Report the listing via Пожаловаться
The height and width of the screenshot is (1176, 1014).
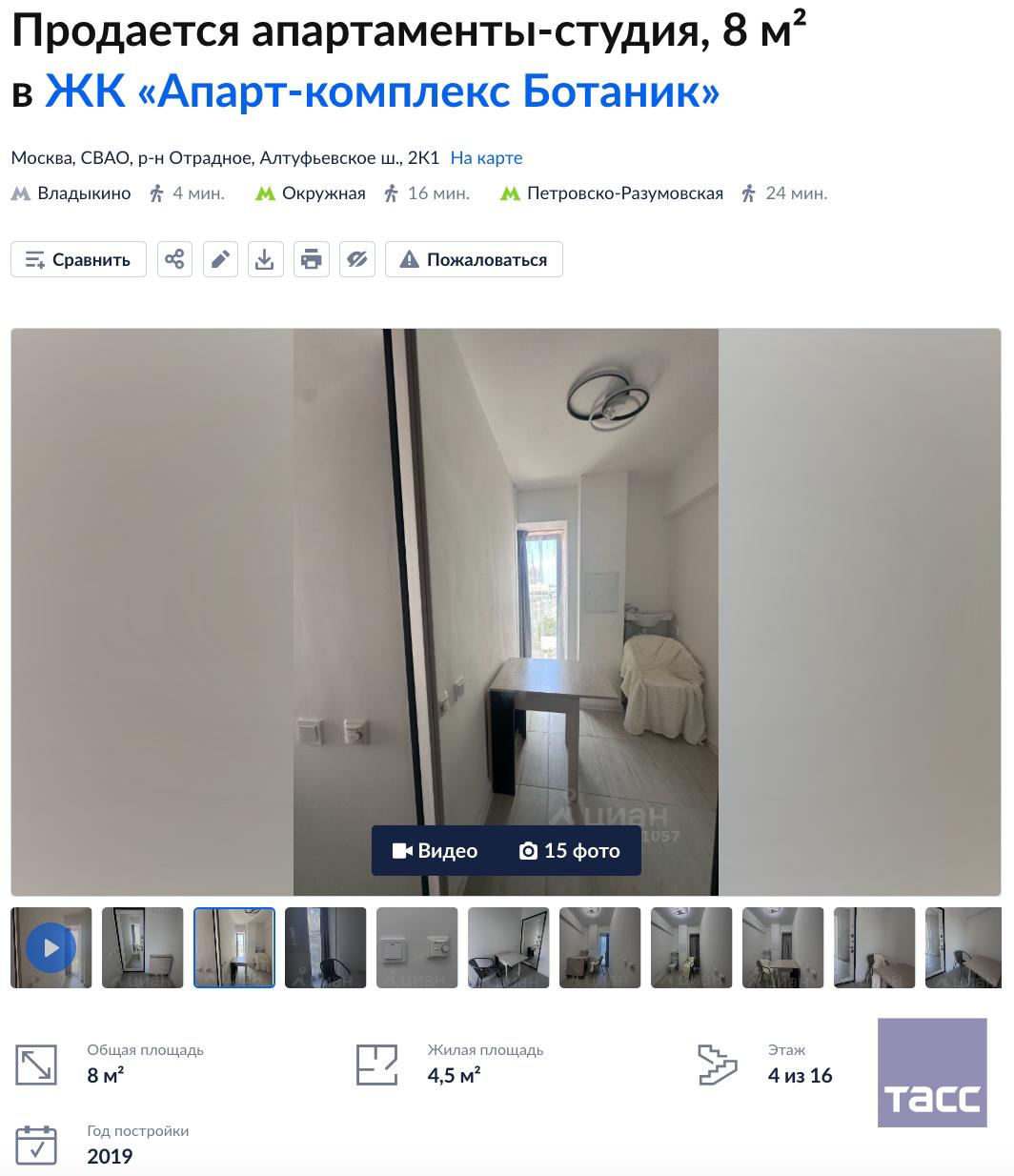click(x=474, y=259)
